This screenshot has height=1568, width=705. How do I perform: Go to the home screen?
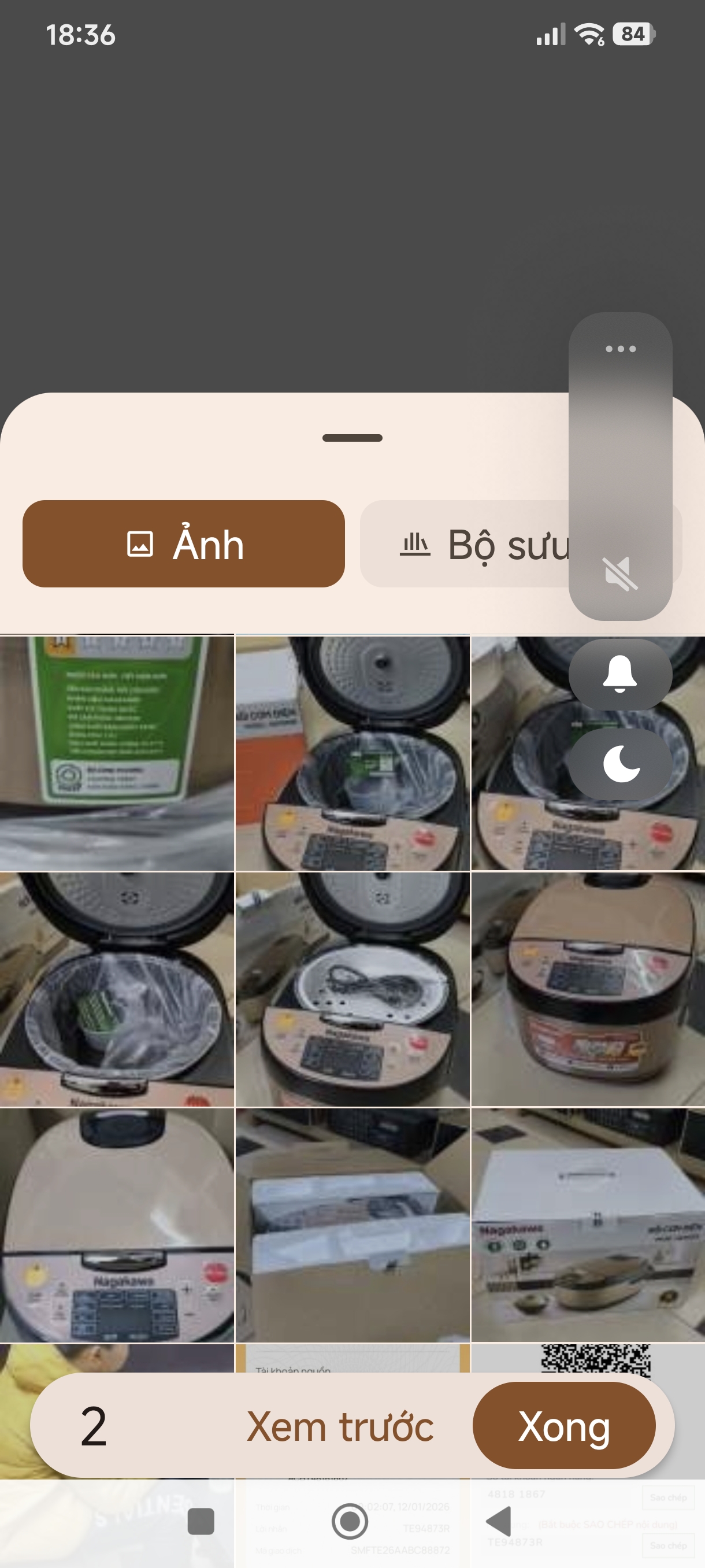pos(350,1521)
